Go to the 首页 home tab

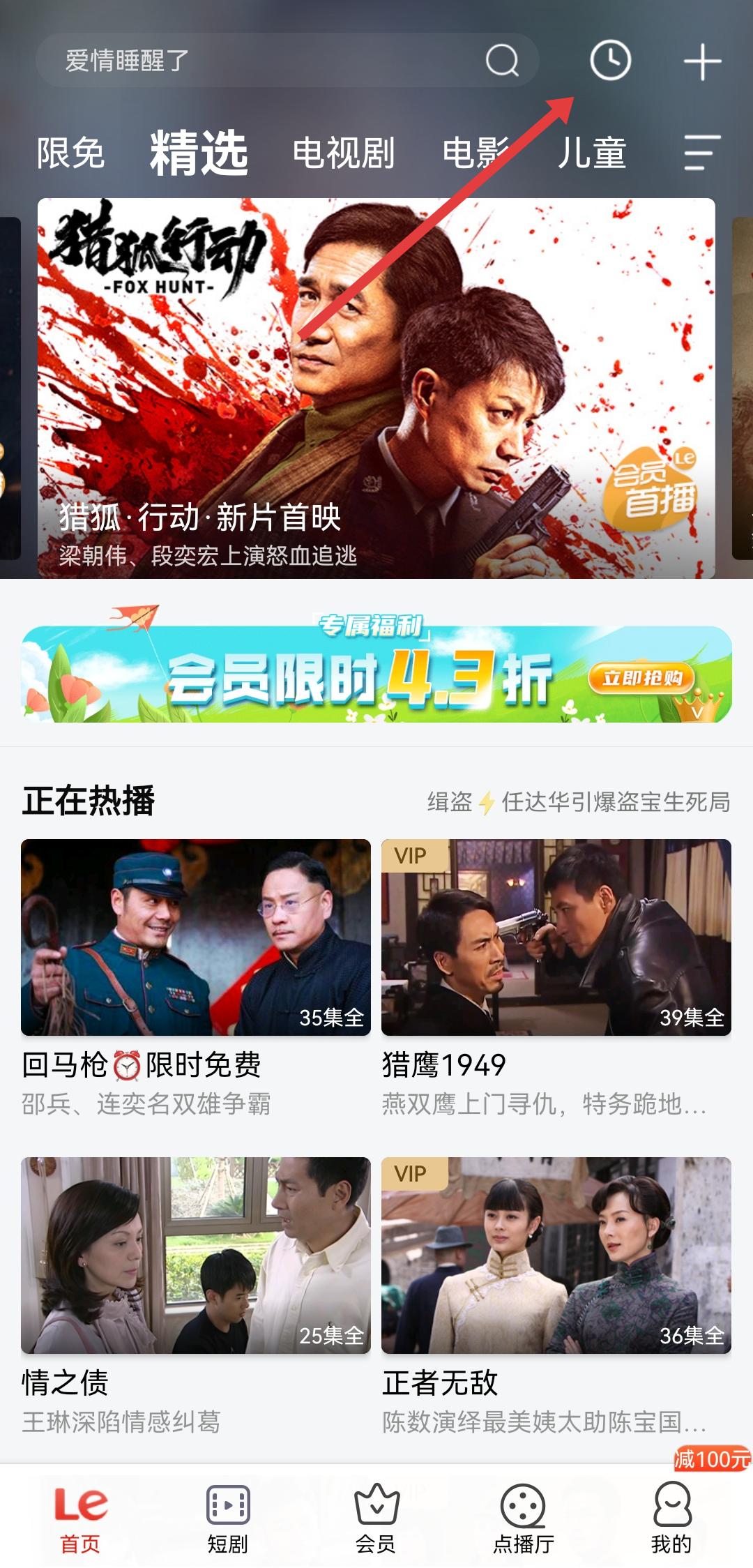click(80, 1518)
